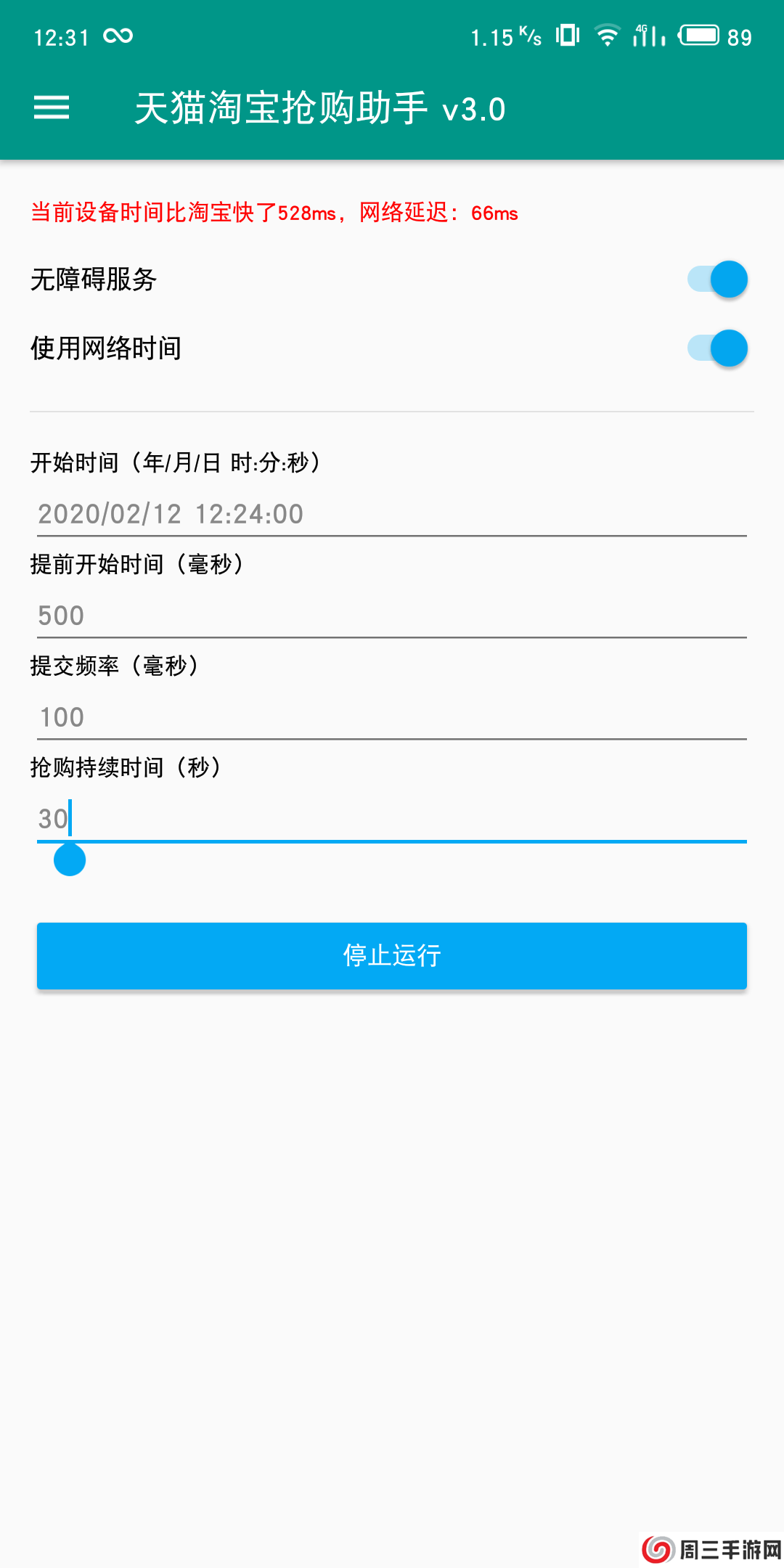Viewport: 784px width, 1568px height.
Task: Open the hamburger drawer menu
Action: click(52, 108)
